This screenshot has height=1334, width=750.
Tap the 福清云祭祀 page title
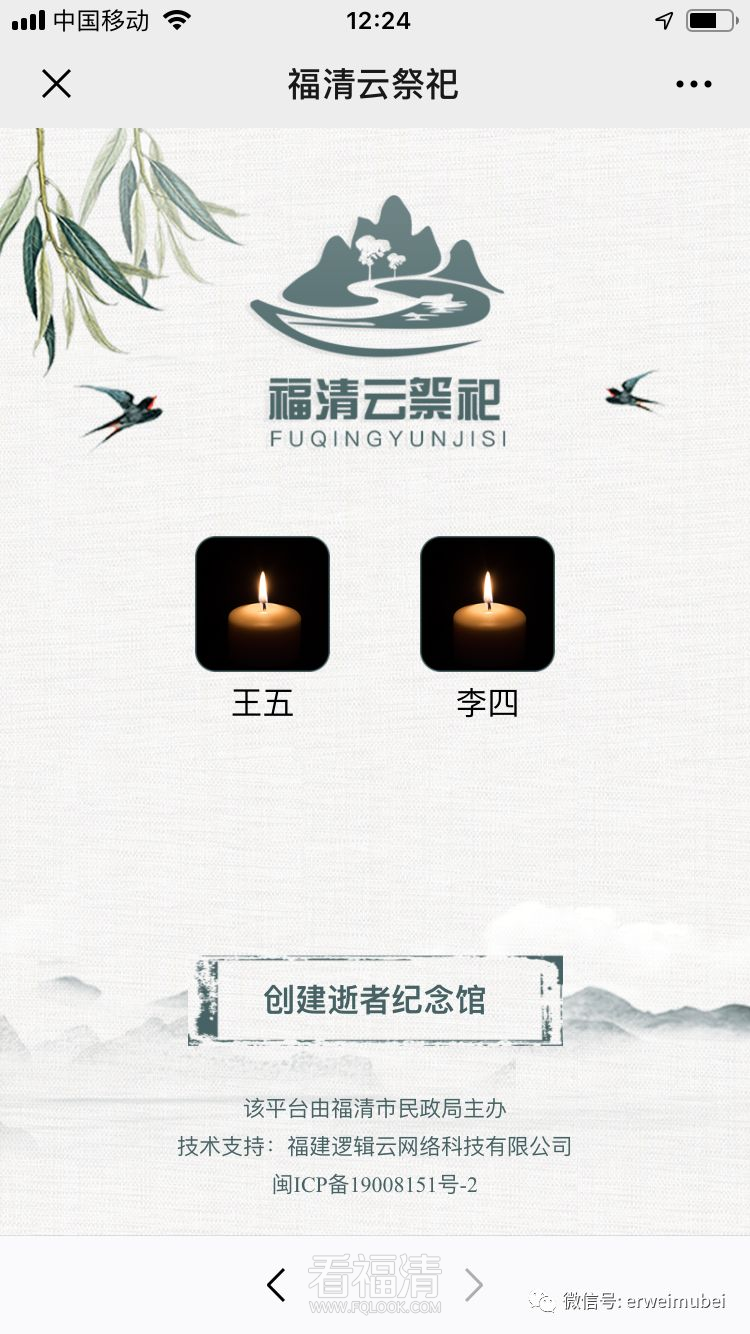(375, 86)
